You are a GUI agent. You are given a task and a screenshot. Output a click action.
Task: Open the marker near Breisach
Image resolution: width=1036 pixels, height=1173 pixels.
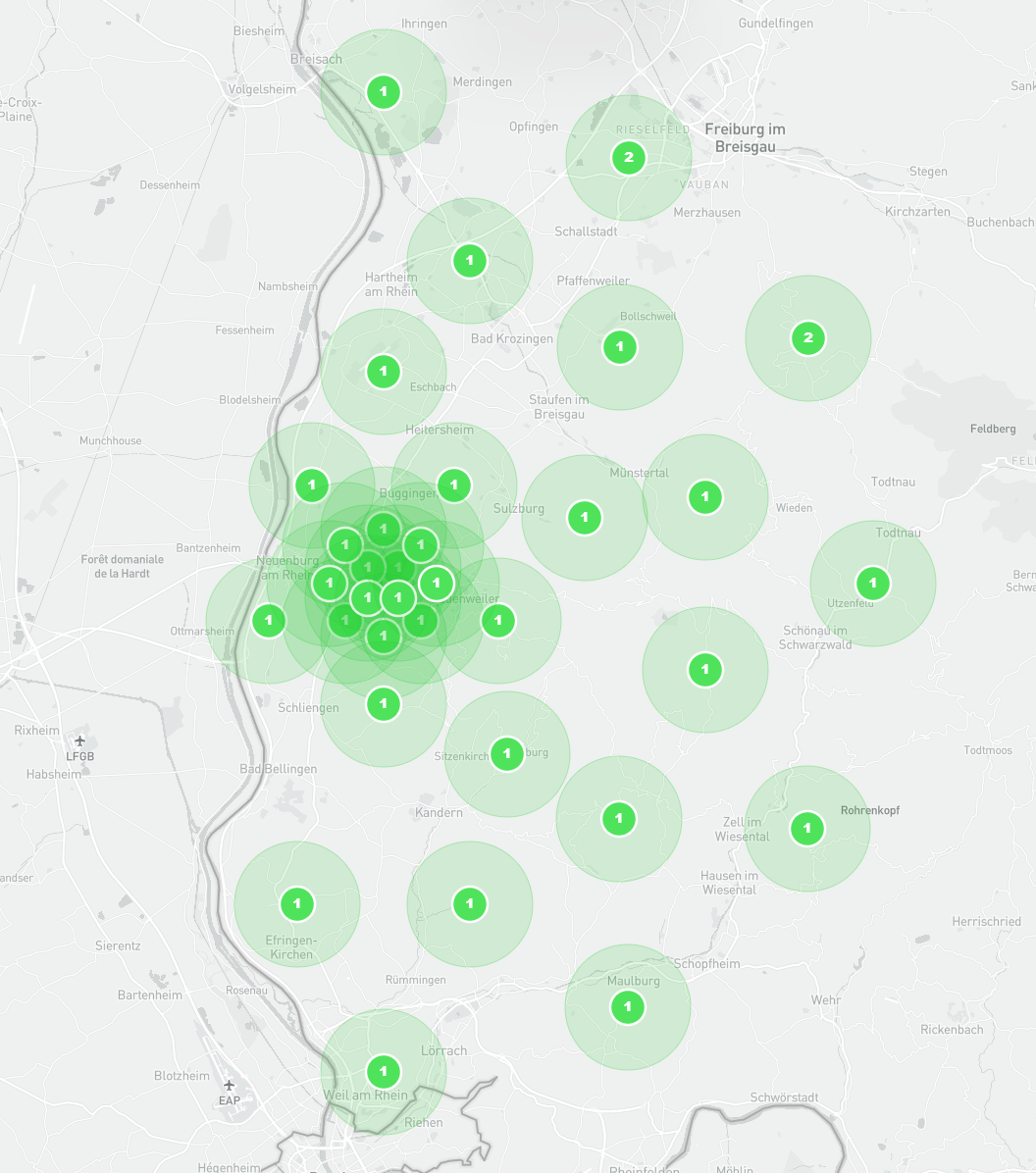[x=384, y=92]
